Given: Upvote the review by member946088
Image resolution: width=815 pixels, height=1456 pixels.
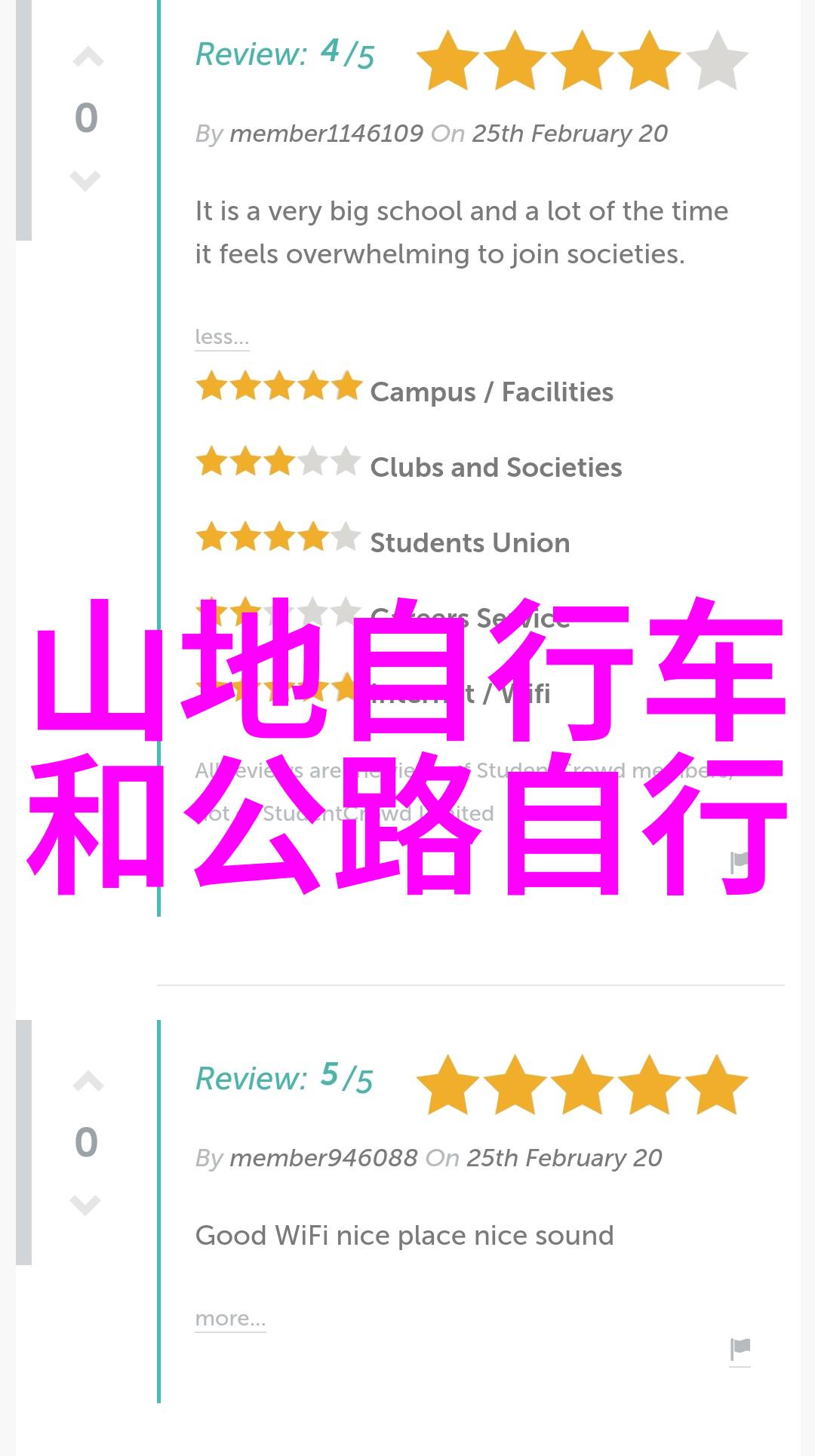Looking at the screenshot, I should tap(88, 1082).
